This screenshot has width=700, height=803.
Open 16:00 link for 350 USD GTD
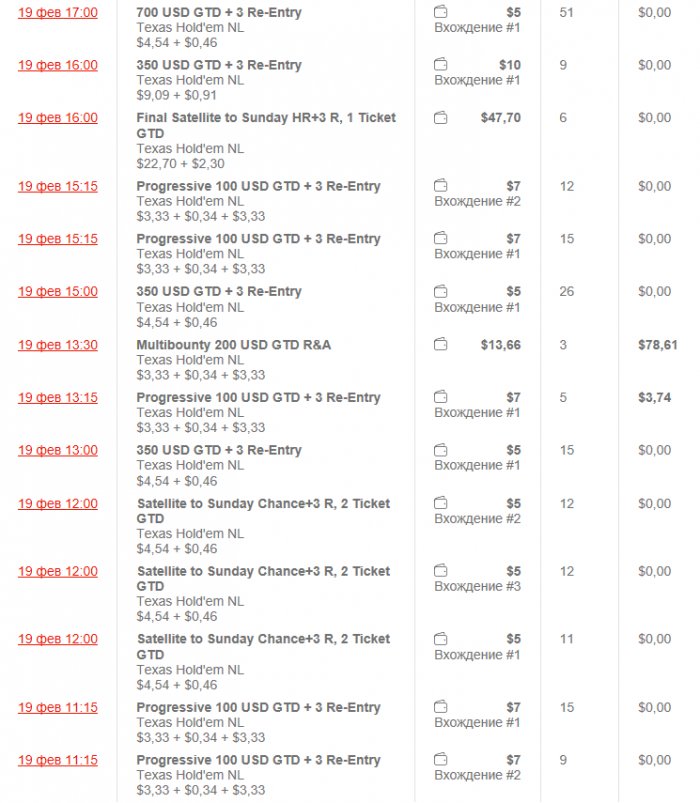[x=58, y=65]
